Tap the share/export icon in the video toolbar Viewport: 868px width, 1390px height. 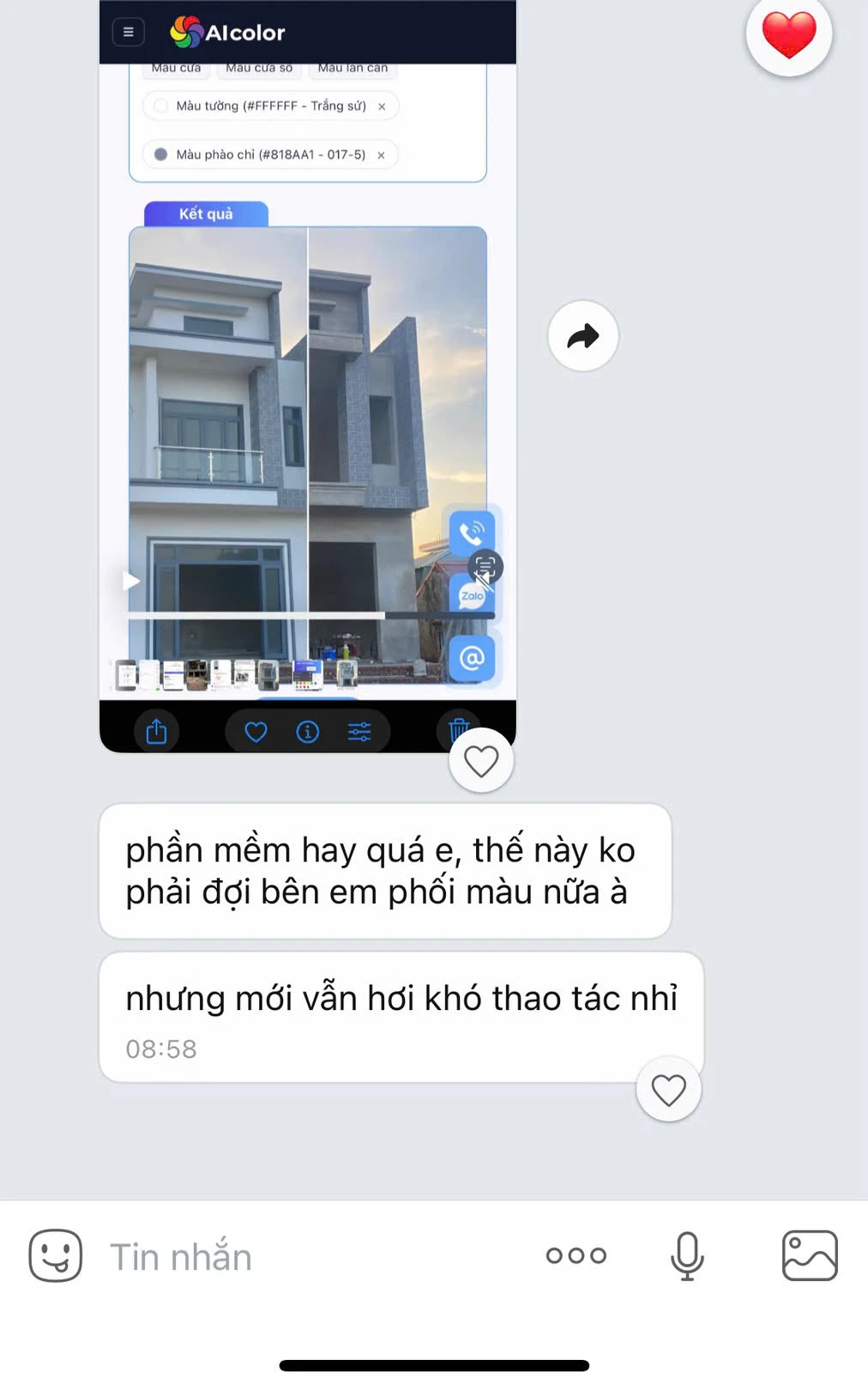click(x=156, y=730)
